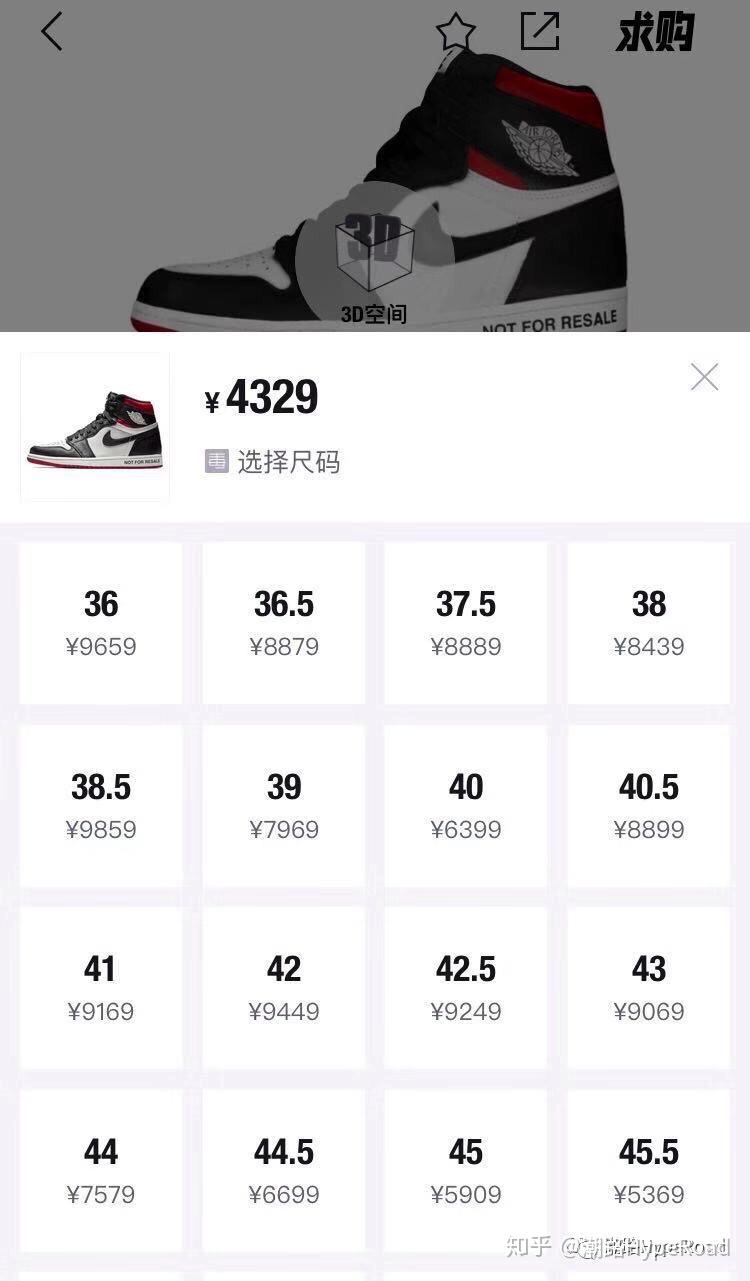The image size is (750, 1281).
Task: Close the size selection sheet
Action: [x=704, y=377]
